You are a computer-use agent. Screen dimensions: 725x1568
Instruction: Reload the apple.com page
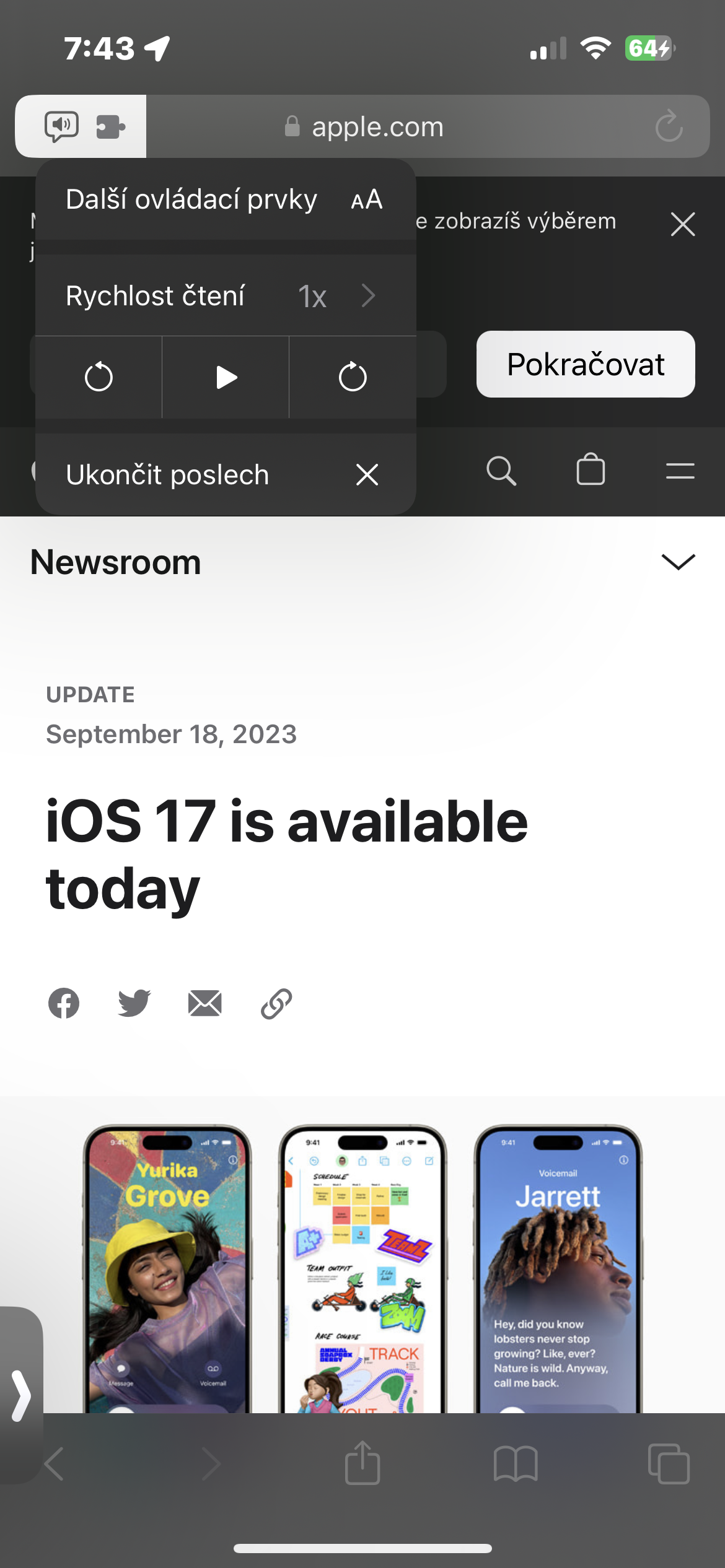tap(669, 126)
